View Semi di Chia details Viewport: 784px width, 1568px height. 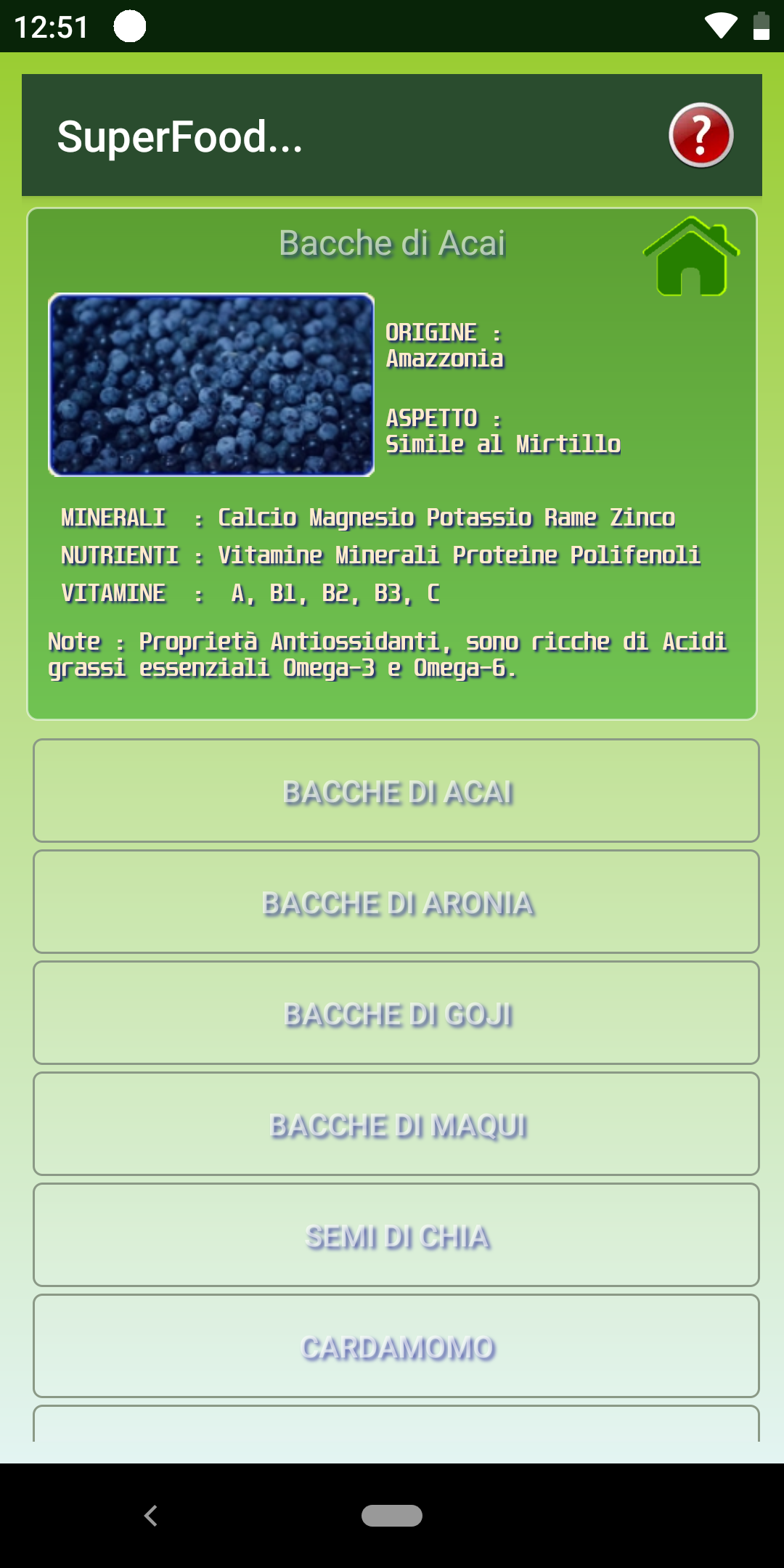coord(396,1236)
